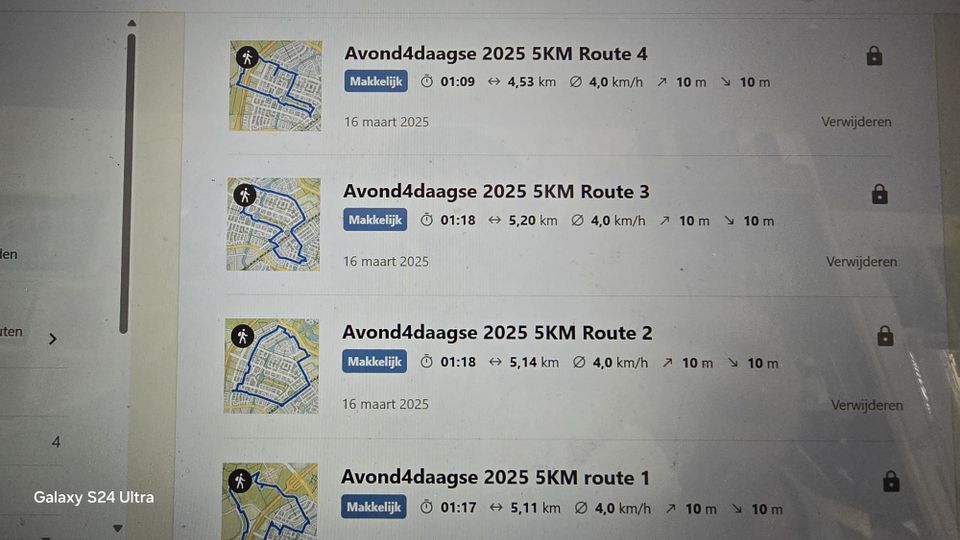
Task: Click the sidebar scrollbar down arrow
Action: point(117,528)
